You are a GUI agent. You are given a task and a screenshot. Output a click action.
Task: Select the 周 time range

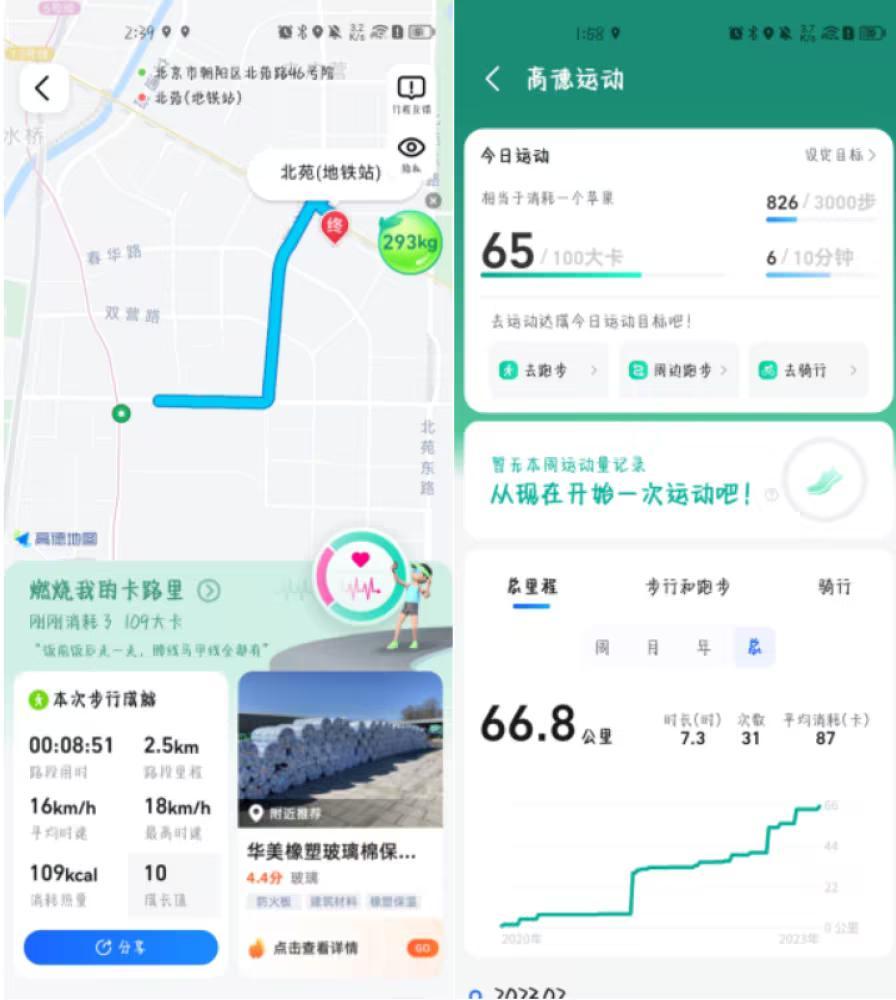pos(602,648)
